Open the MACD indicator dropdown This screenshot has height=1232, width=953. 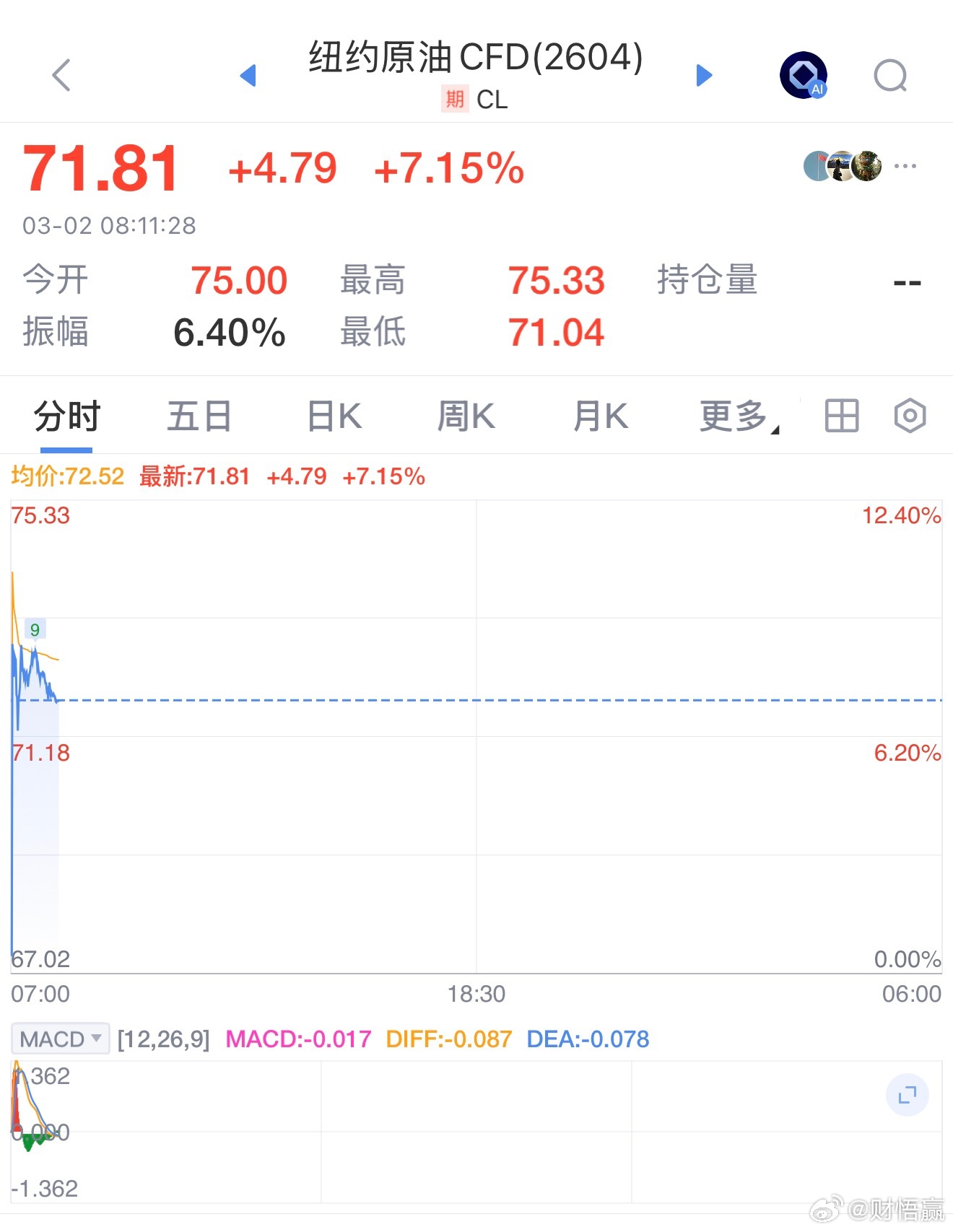tap(60, 1039)
